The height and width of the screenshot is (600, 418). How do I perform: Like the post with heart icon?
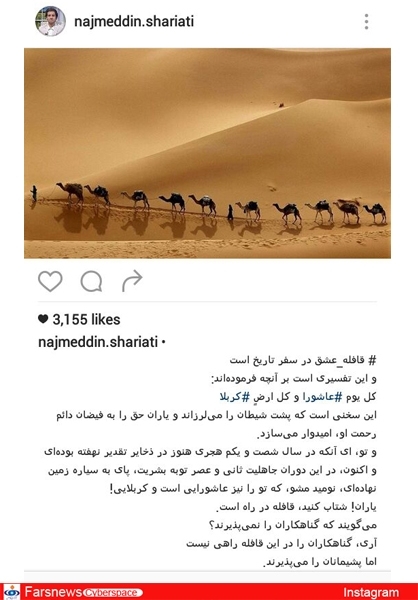click(x=50, y=281)
